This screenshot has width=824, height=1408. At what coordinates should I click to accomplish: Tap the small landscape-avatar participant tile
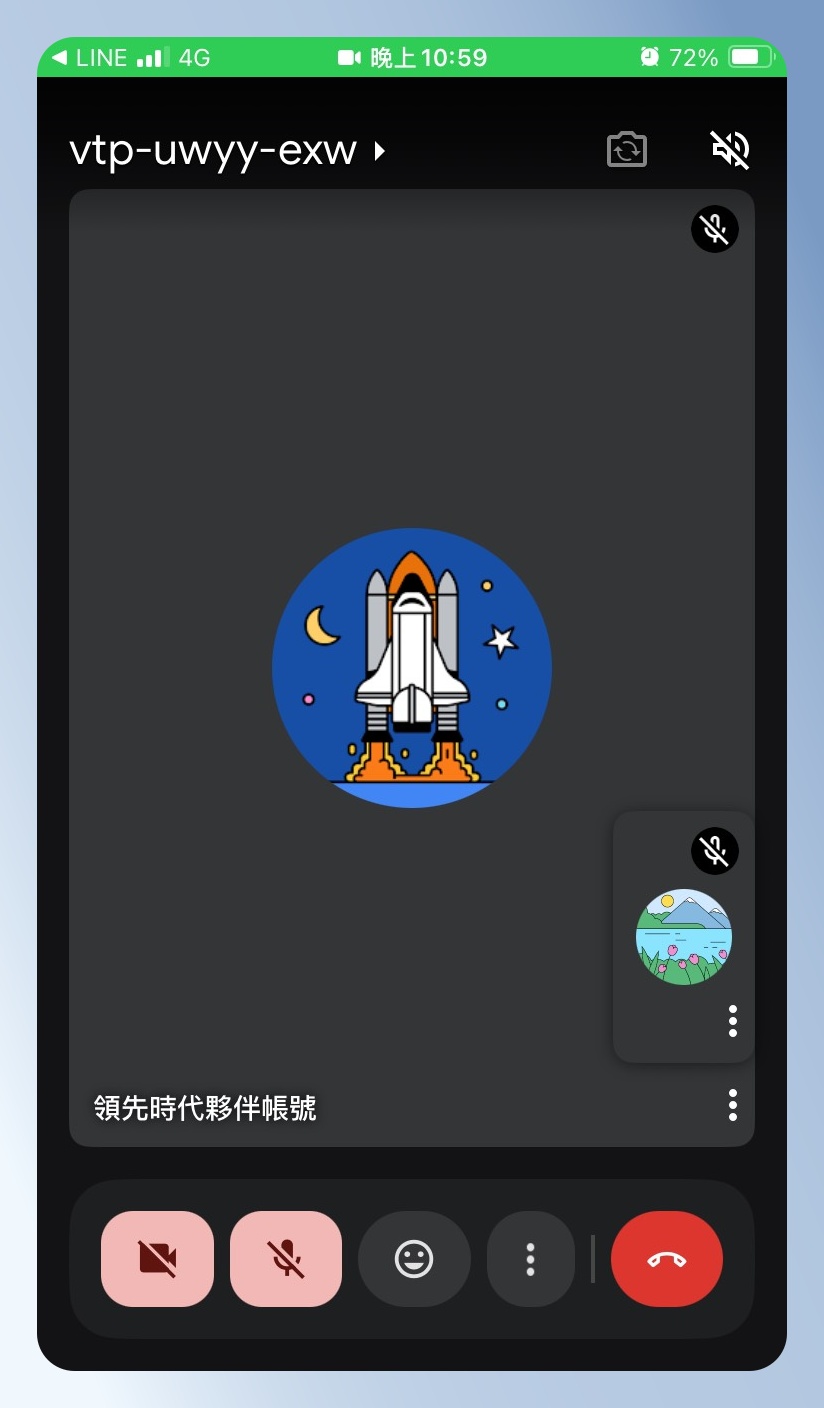pyautogui.click(x=684, y=937)
